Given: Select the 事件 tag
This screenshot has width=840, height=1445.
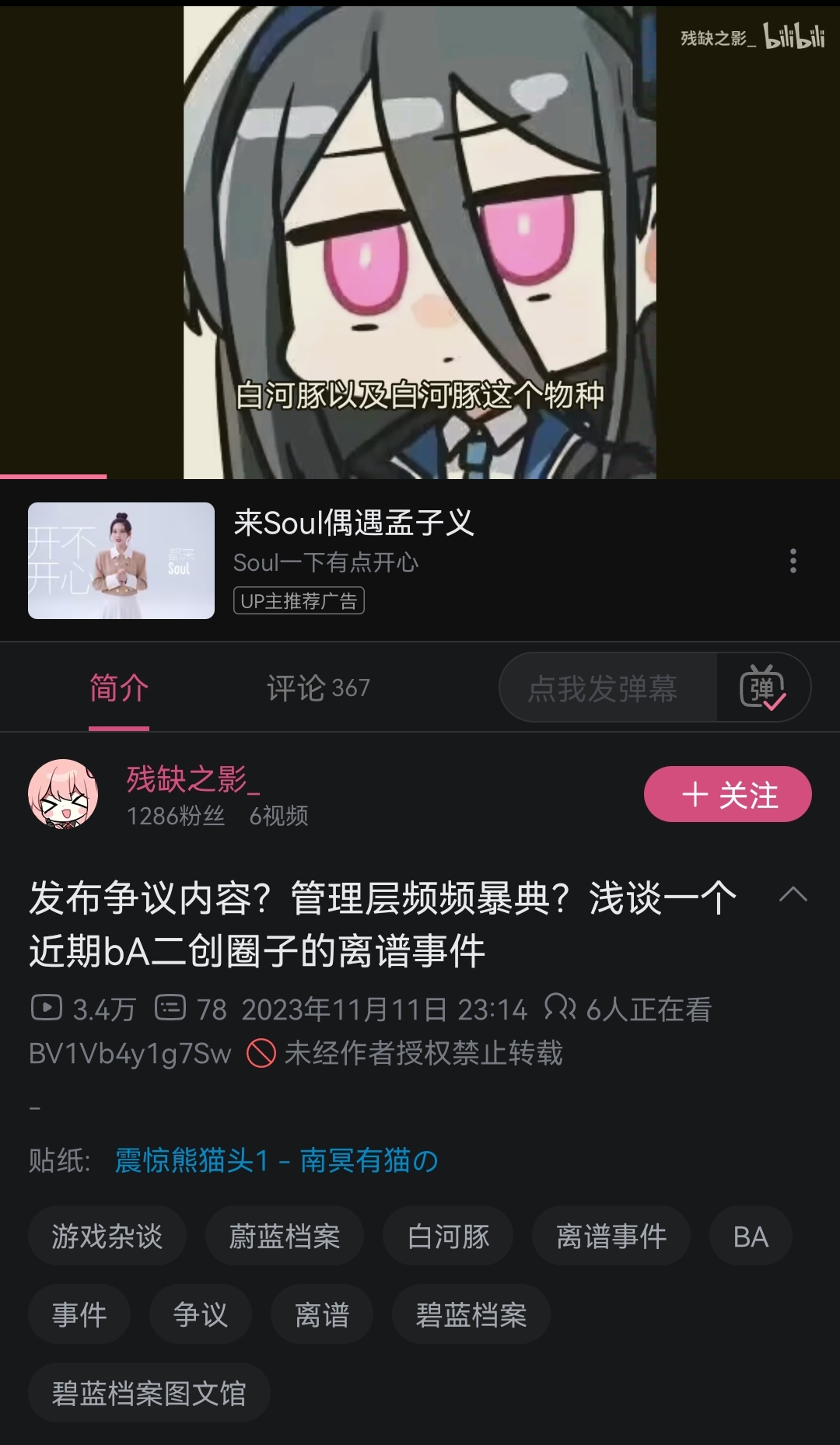Looking at the screenshot, I should (79, 1314).
